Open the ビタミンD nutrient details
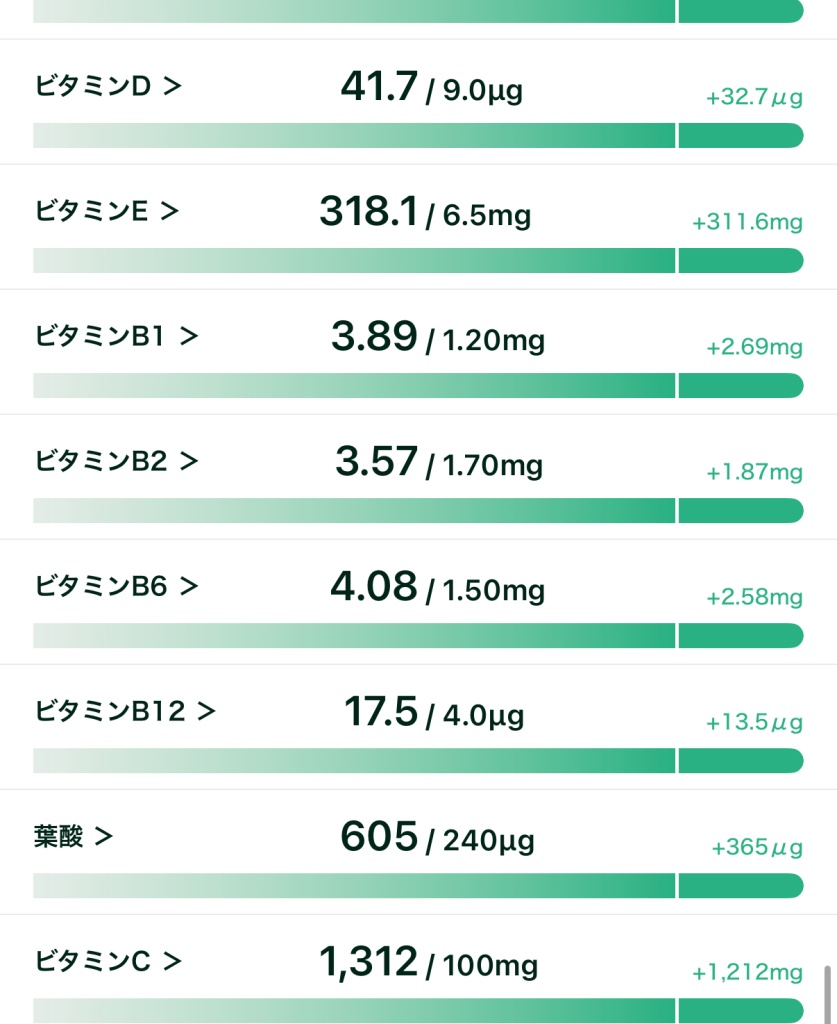 (x=108, y=87)
